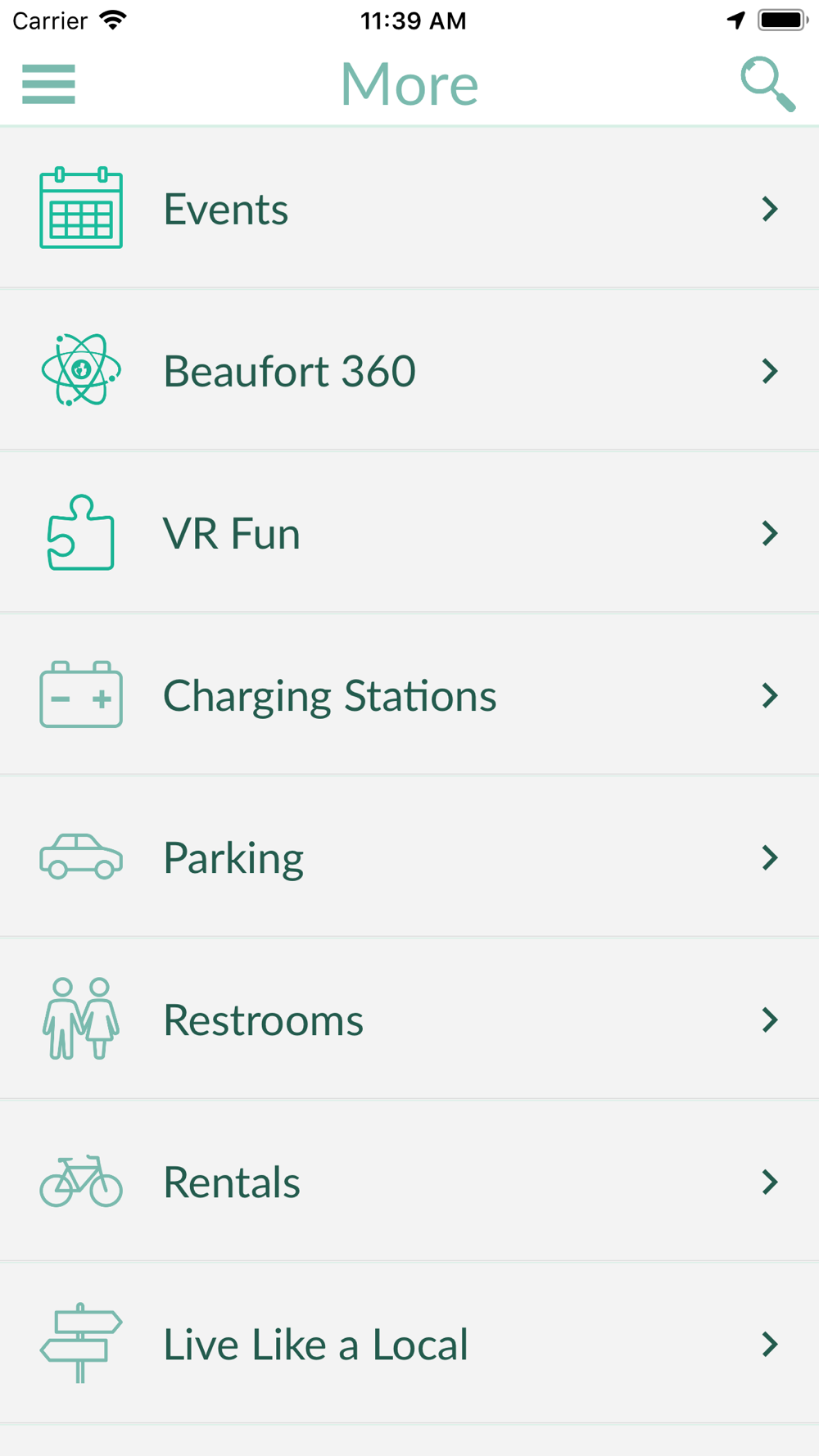Open Live Like a Local
The height and width of the screenshot is (1456, 819).
click(409, 1343)
